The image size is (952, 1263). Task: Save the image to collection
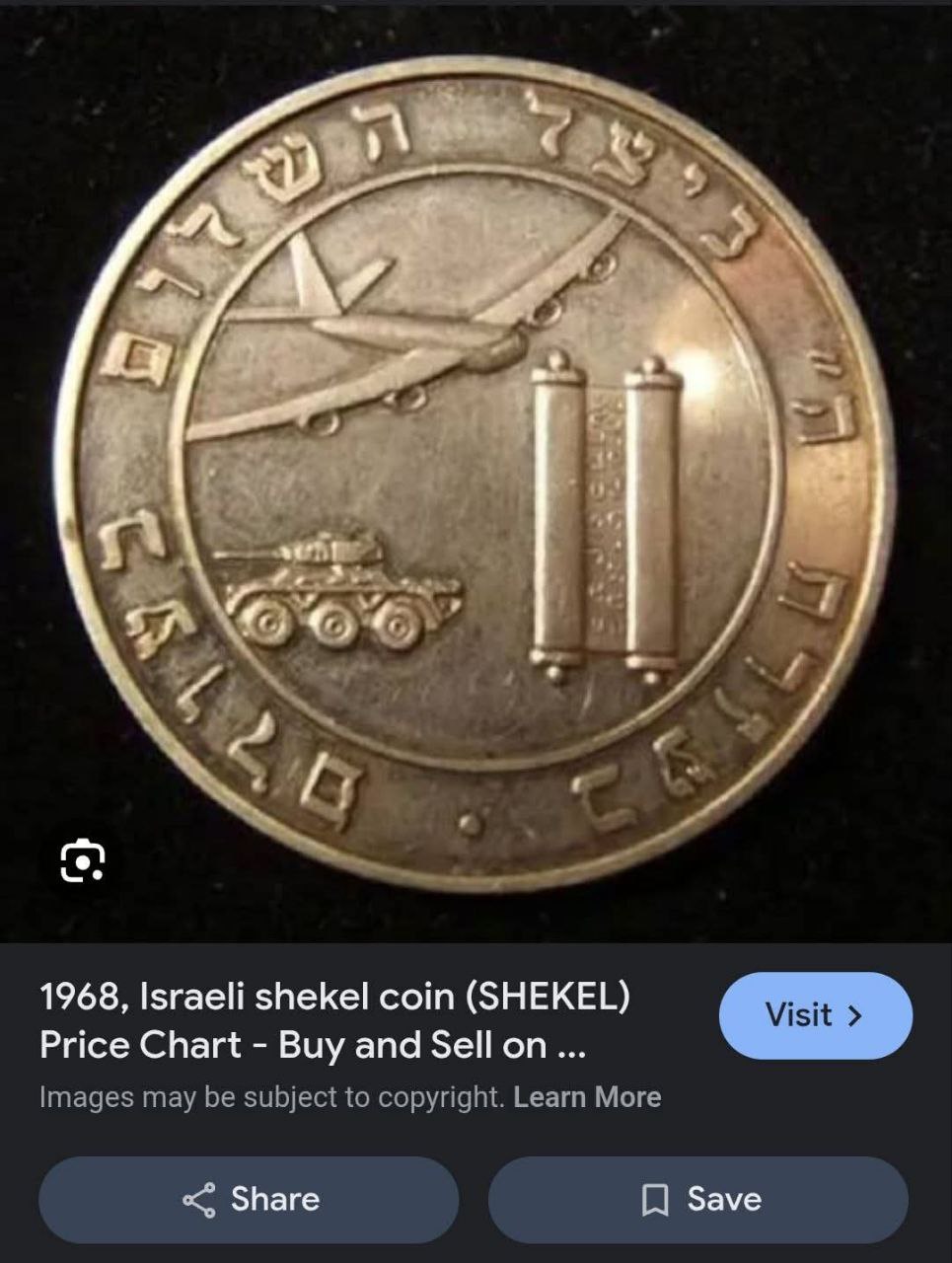click(x=698, y=1199)
